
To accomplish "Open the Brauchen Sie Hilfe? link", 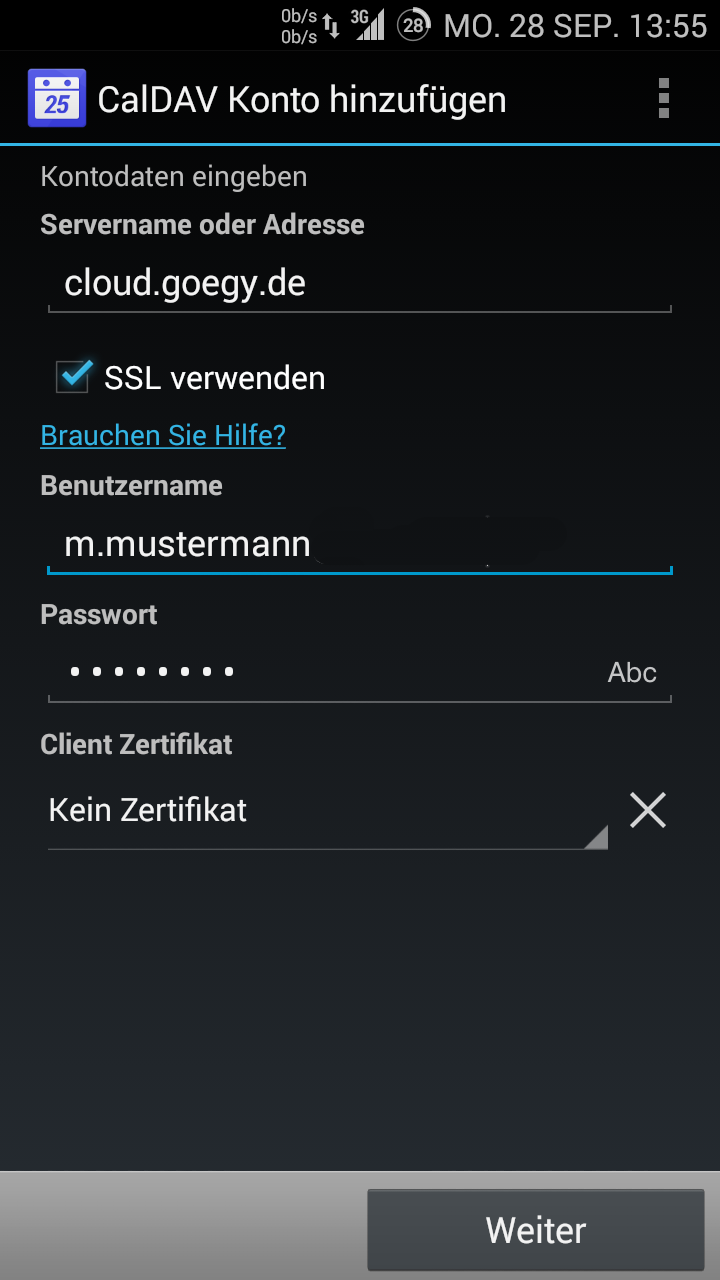I will tap(163, 436).
